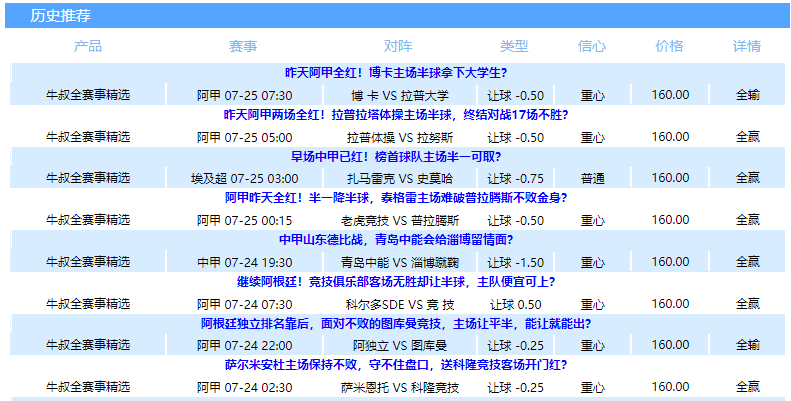Open the headline about 萨尔米安杜 staying unbeaten at home
The image size is (791, 401).
click(x=395, y=365)
